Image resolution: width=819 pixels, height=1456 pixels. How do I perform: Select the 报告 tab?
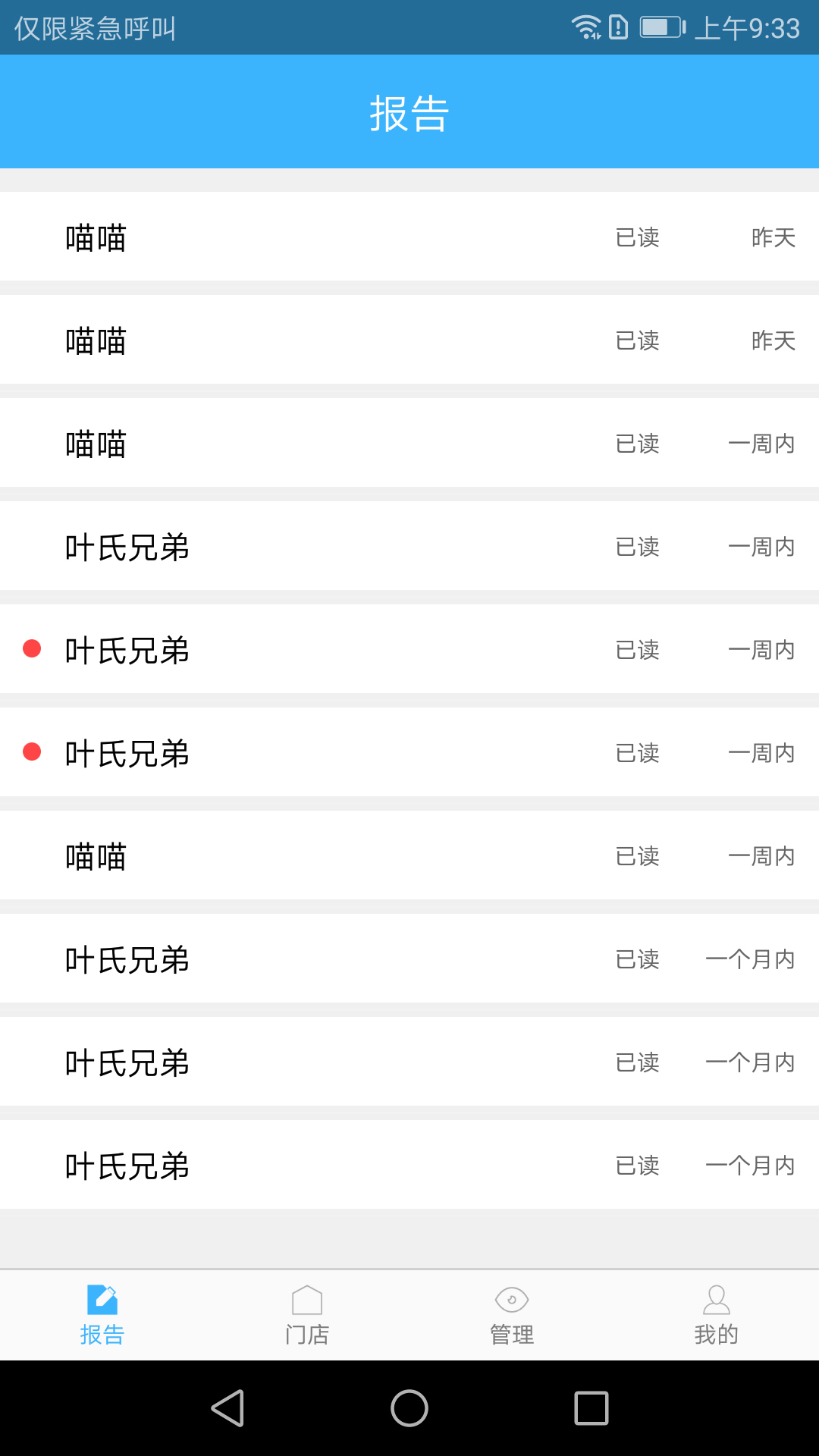click(102, 1315)
